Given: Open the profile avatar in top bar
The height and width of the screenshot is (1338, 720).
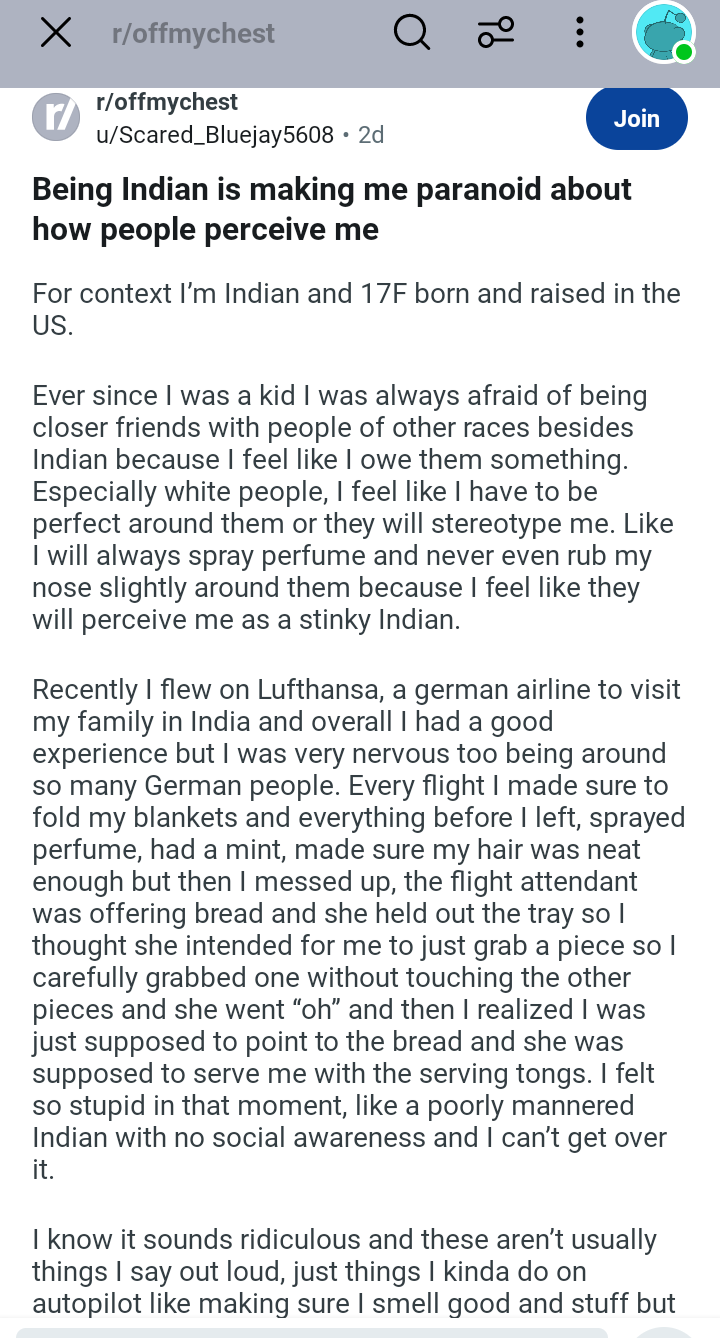Looking at the screenshot, I should 663,33.
